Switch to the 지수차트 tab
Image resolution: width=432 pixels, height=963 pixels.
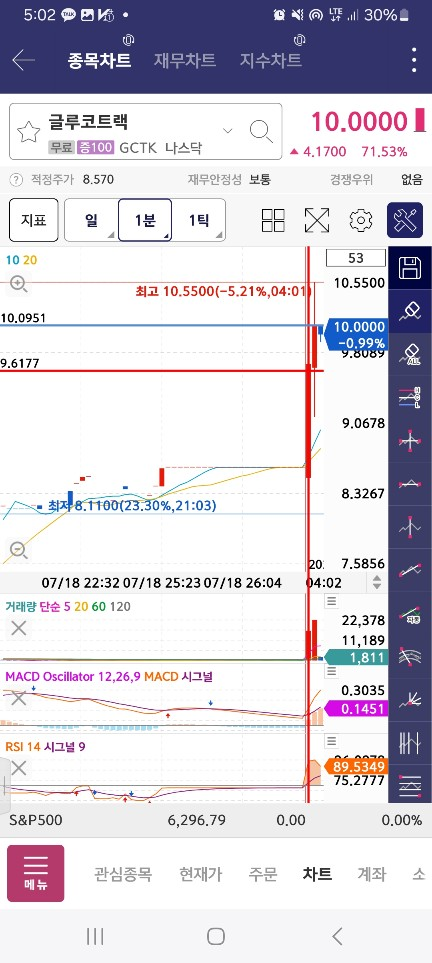pyautogui.click(x=270, y=60)
